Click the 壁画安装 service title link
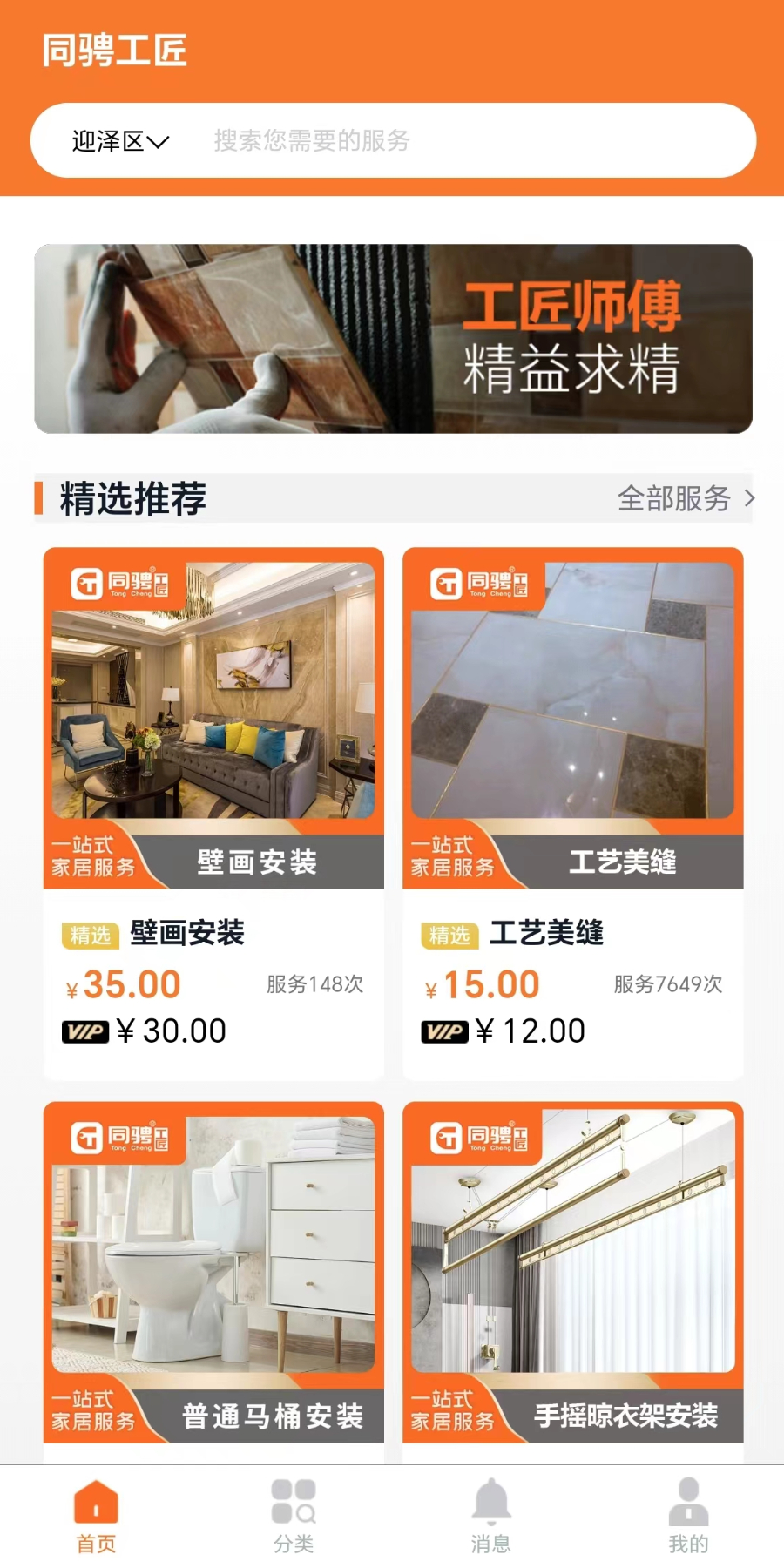 coord(187,933)
